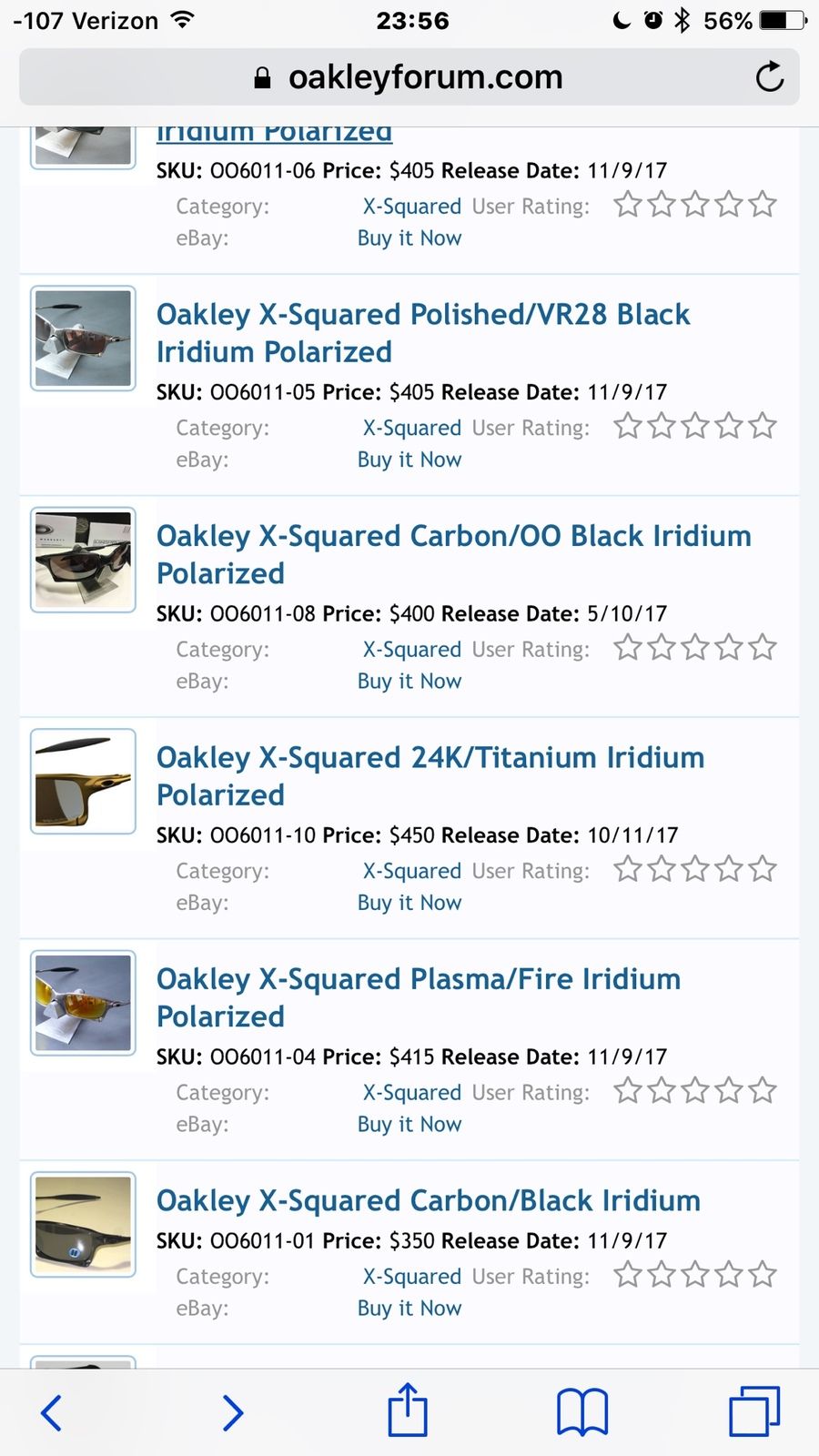
Task: Tap Buy it Now for SKU OO6011-04
Action: [409, 1124]
